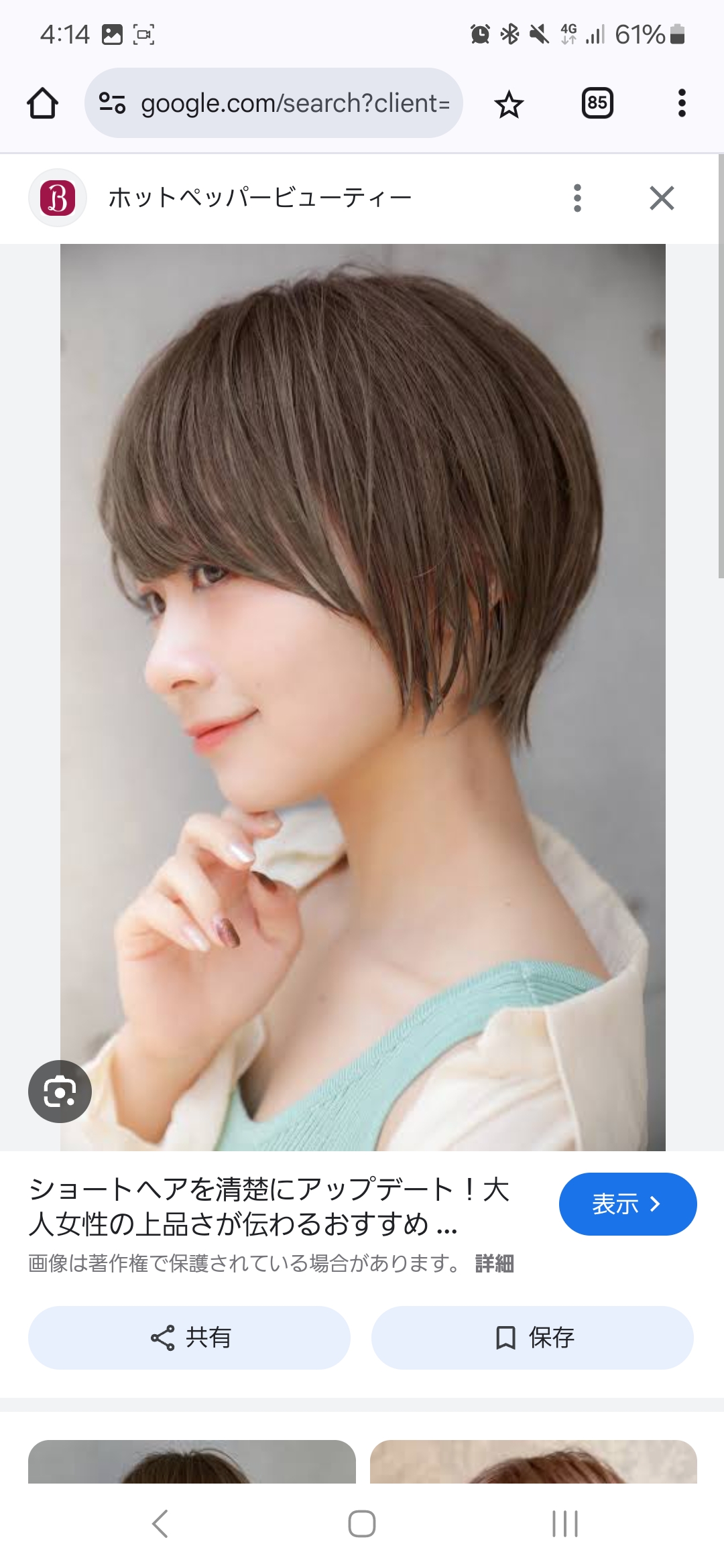Open the Chrome tab switcher showing 85
The width and height of the screenshot is (724, 1568).
597,103
